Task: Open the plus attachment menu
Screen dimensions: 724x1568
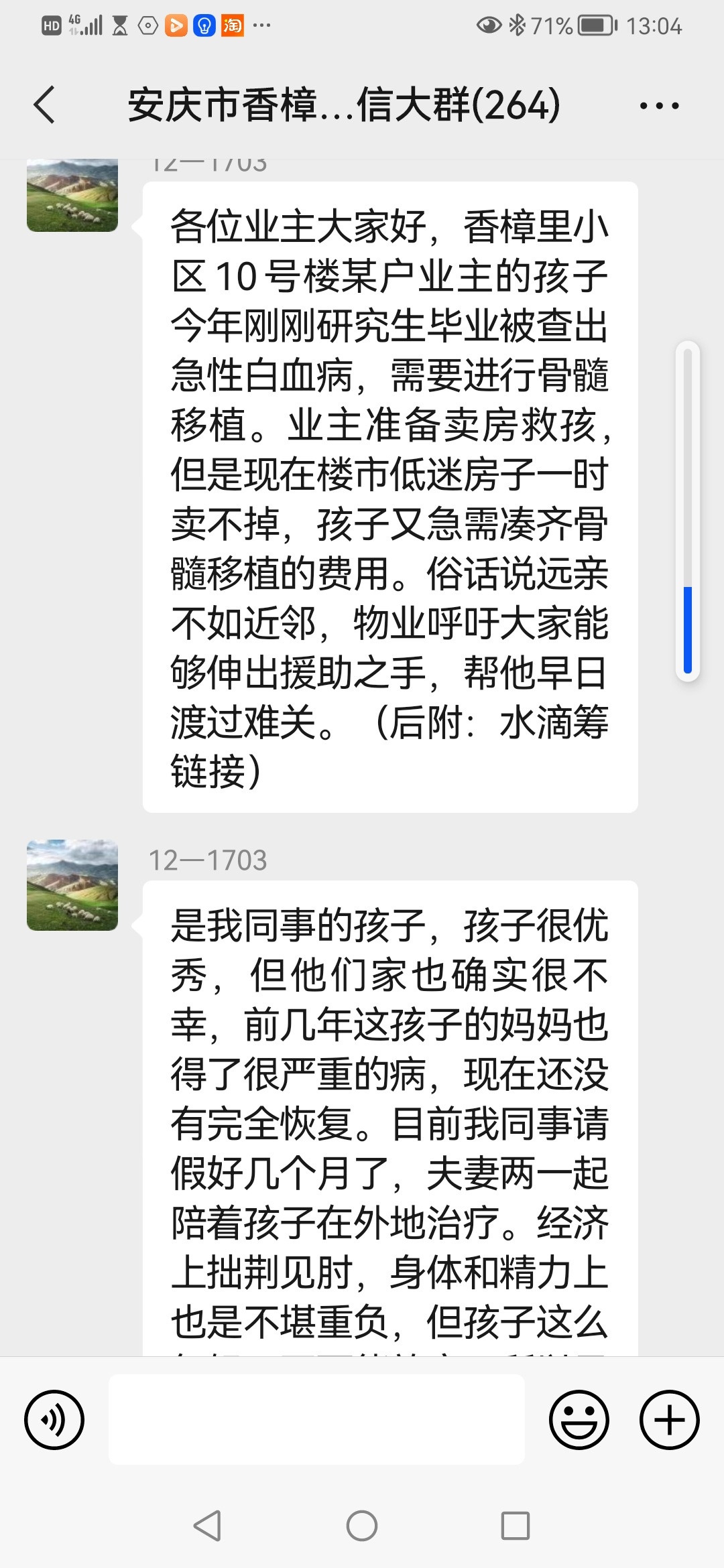Action: tap(669, 1419)
